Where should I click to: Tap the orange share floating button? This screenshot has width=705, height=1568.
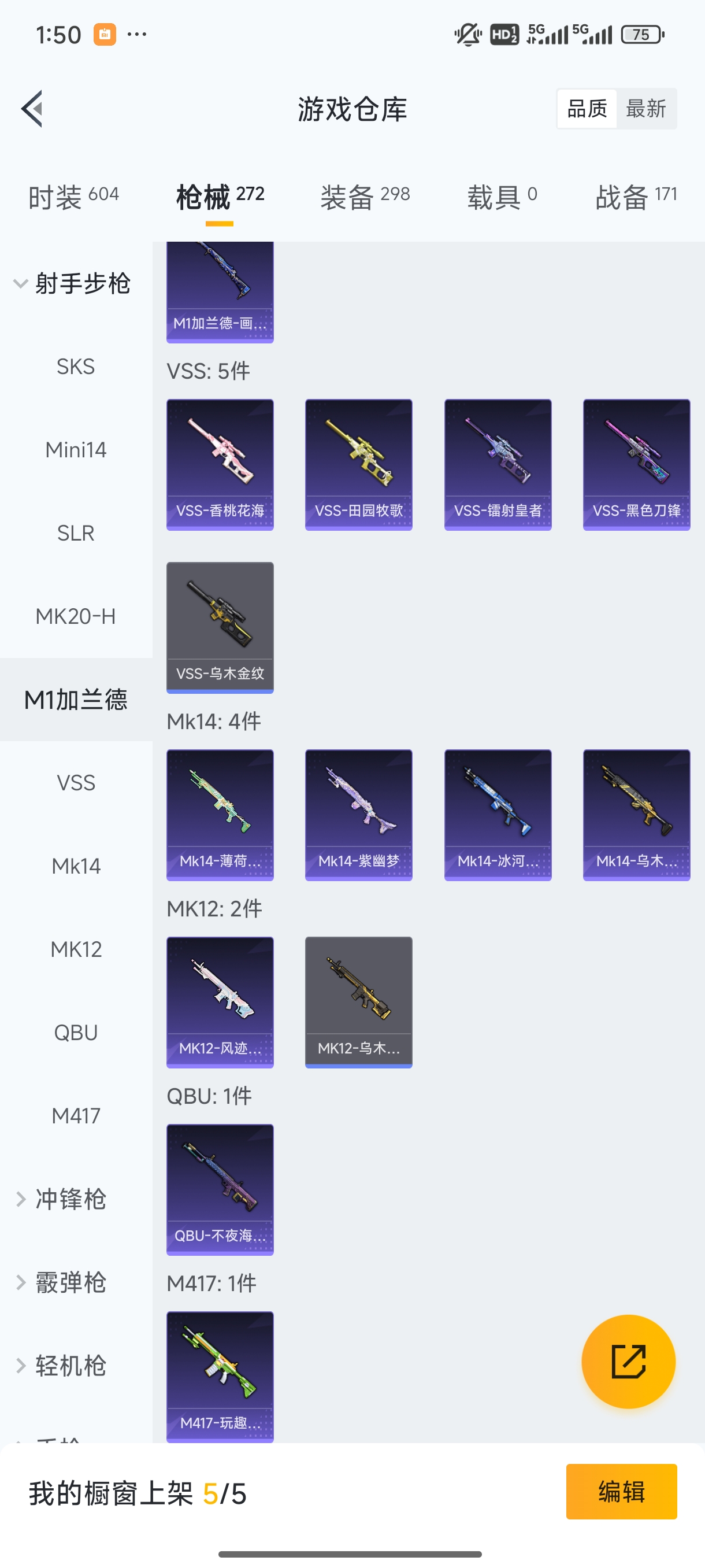click(628, 1362)
